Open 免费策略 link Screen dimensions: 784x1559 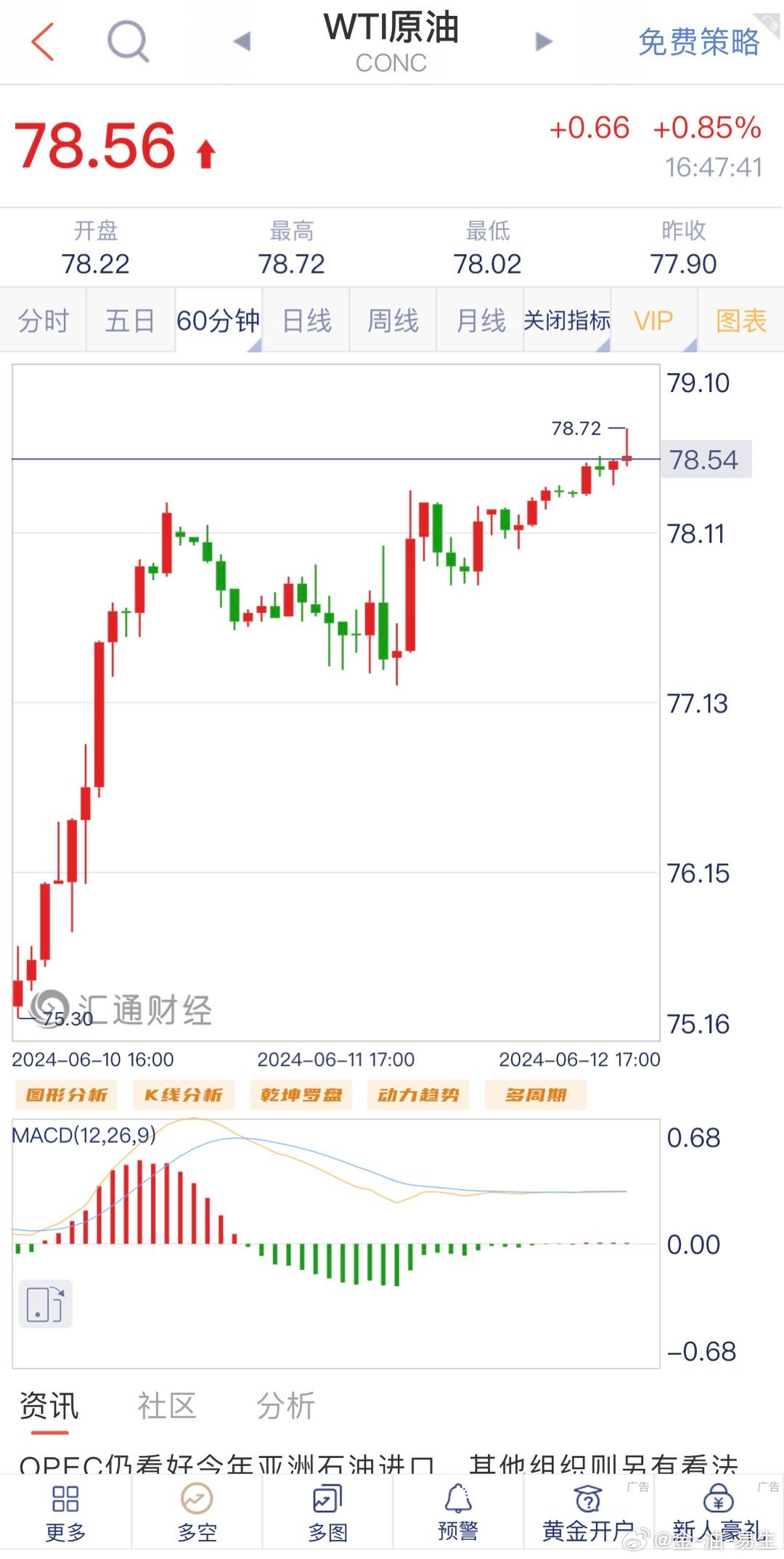click(699, 41)
